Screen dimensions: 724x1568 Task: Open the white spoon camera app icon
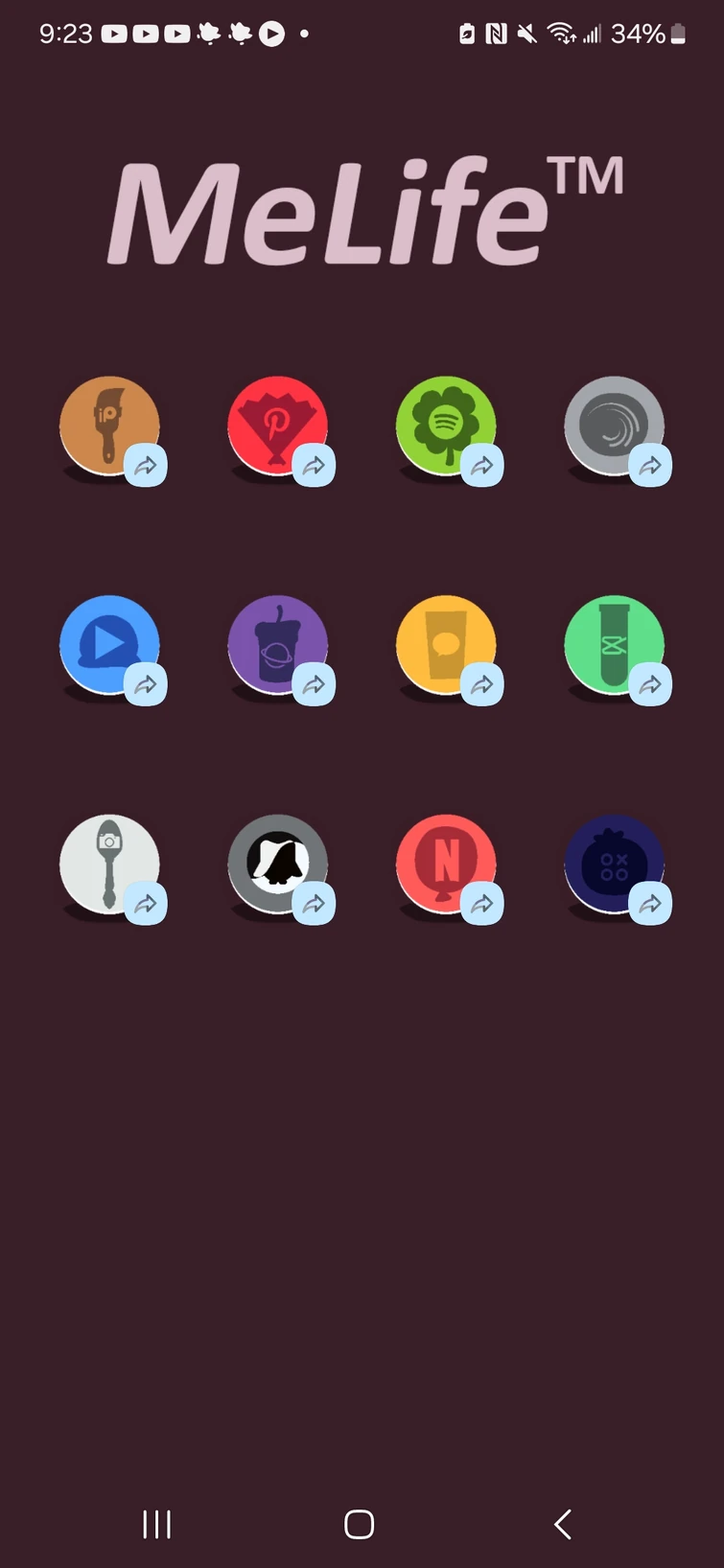[x=109, y=864]
